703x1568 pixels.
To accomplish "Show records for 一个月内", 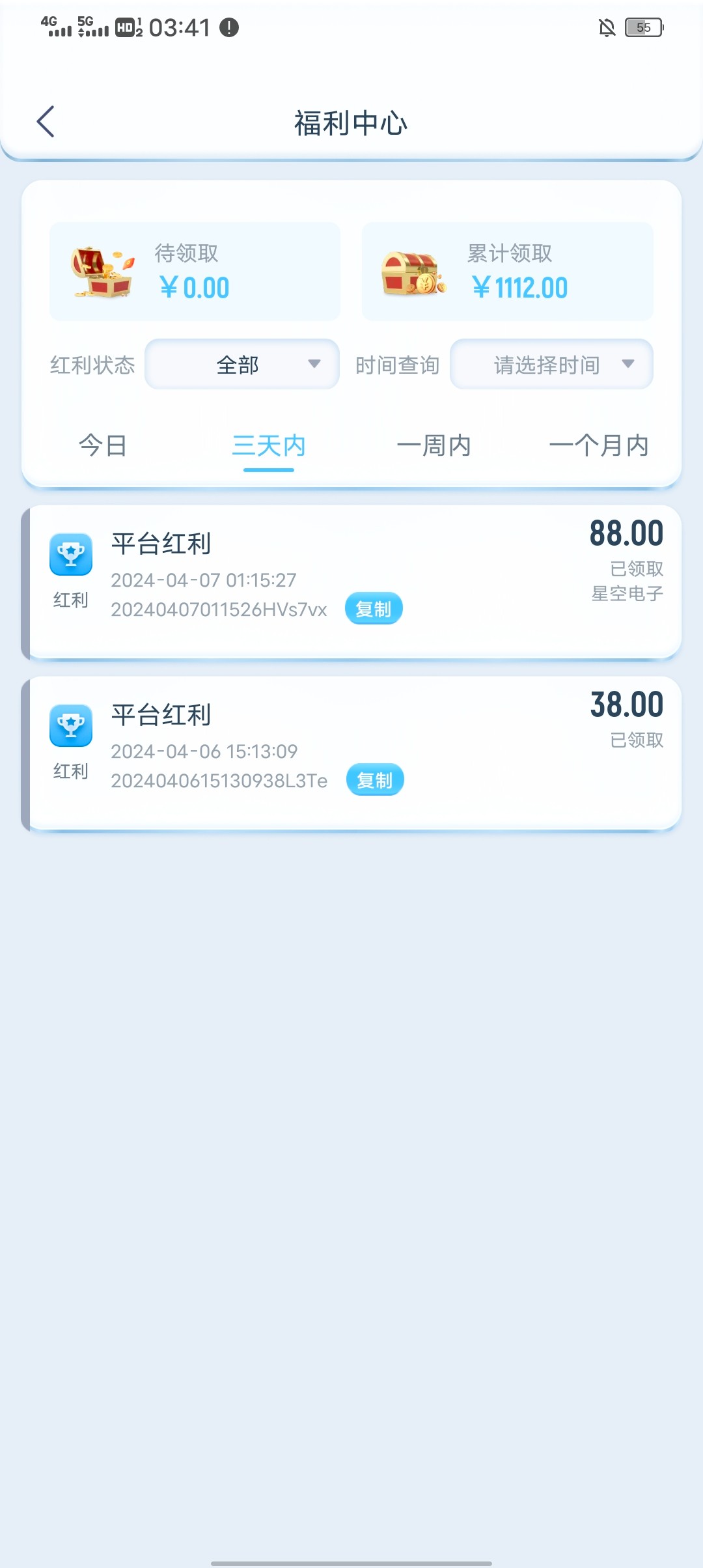I will click(x=598, y=446).
